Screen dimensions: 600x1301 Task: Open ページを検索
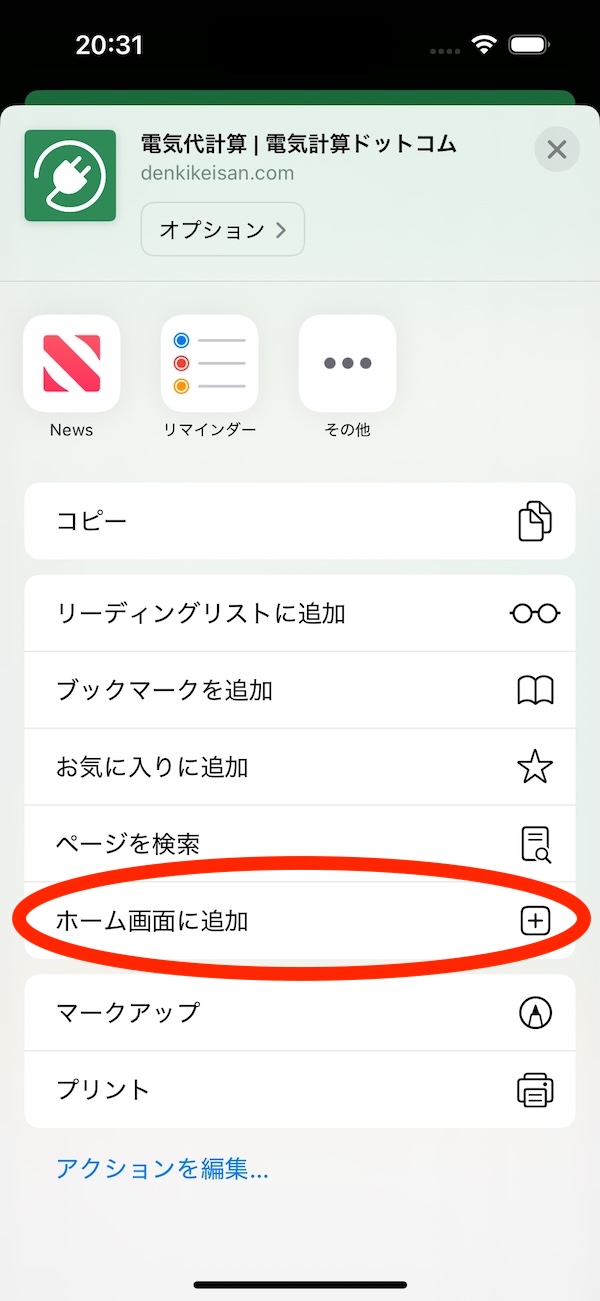[299, 844]
